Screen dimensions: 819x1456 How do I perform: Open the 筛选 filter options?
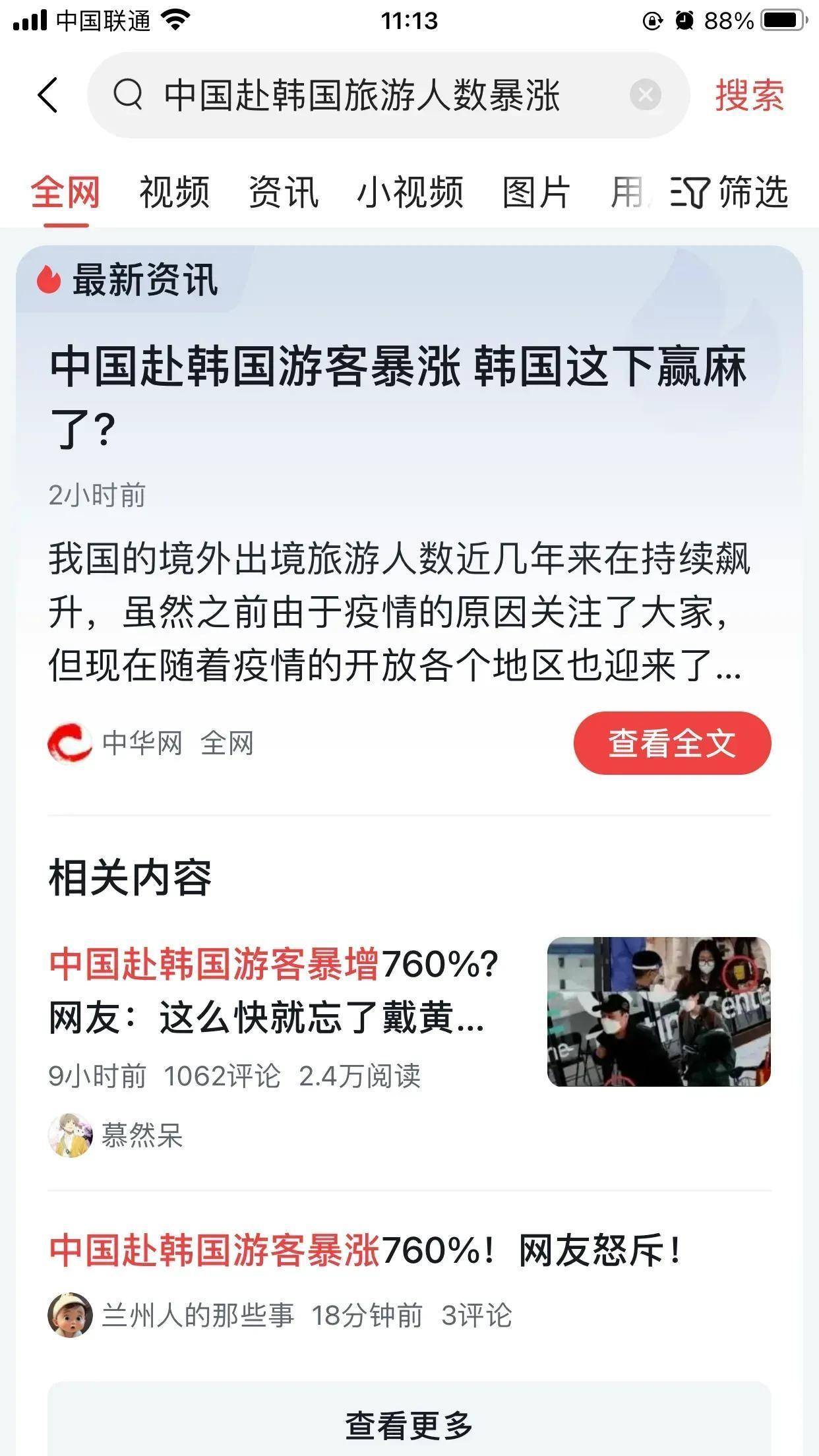tap(730, 193)
